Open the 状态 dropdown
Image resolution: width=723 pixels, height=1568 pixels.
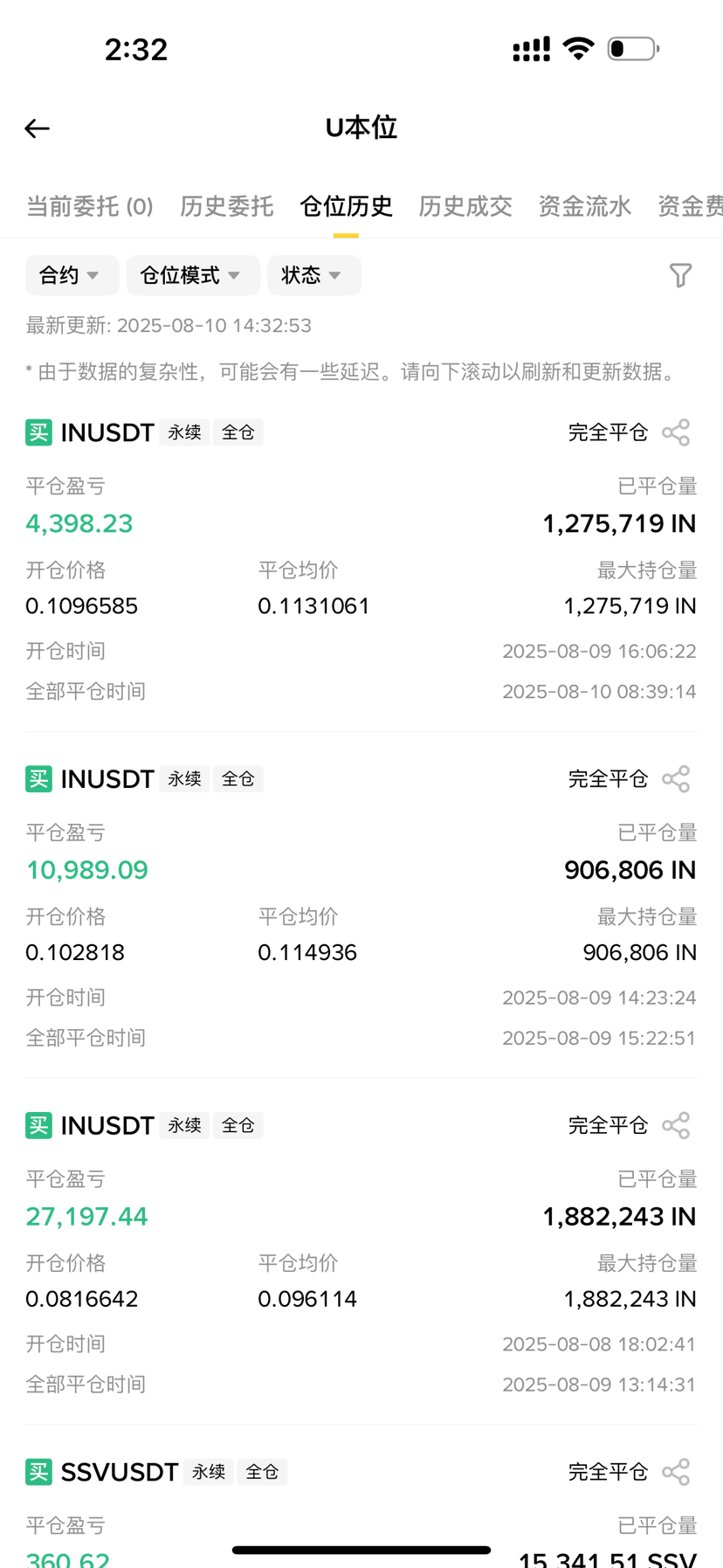pyautogui.click(x=313, y=275)
